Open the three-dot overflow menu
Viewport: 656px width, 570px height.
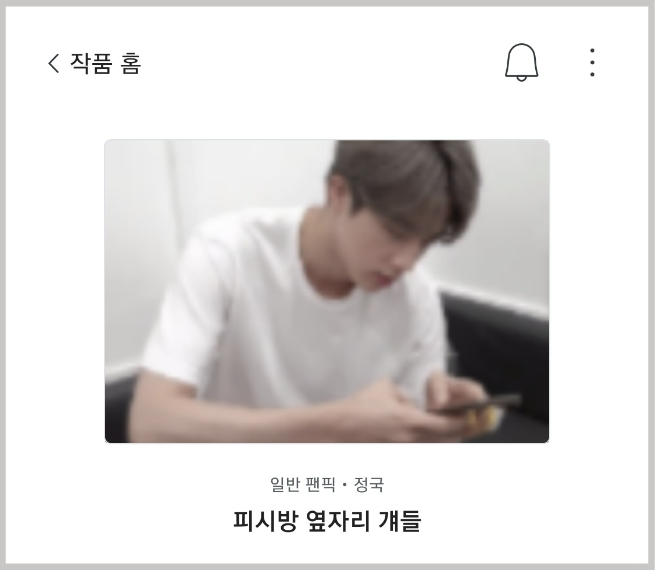(x=593, y=63)
